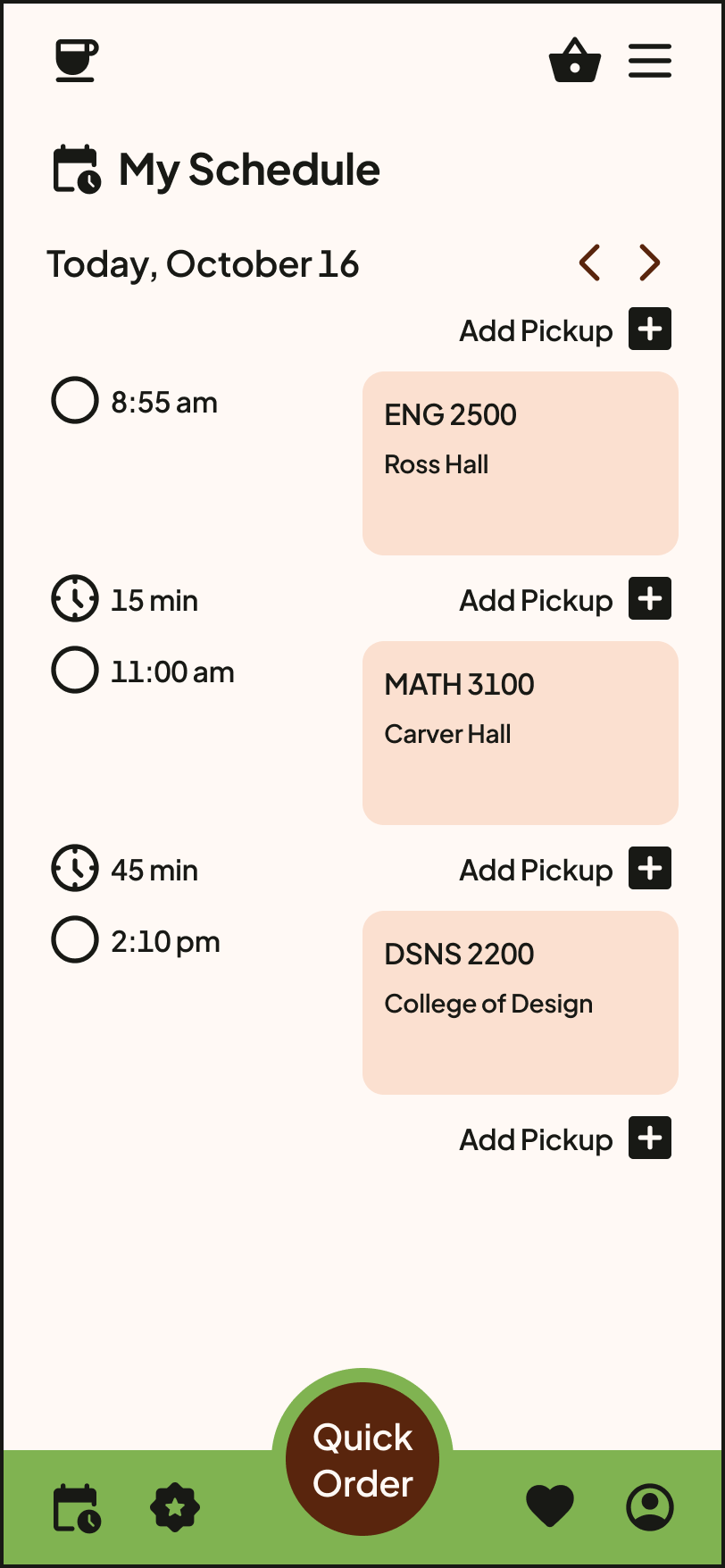The height and width of the screenshot is (1568, 725).
Task: Tap the coffee cup home icon
Action: (x=76, y=61)
